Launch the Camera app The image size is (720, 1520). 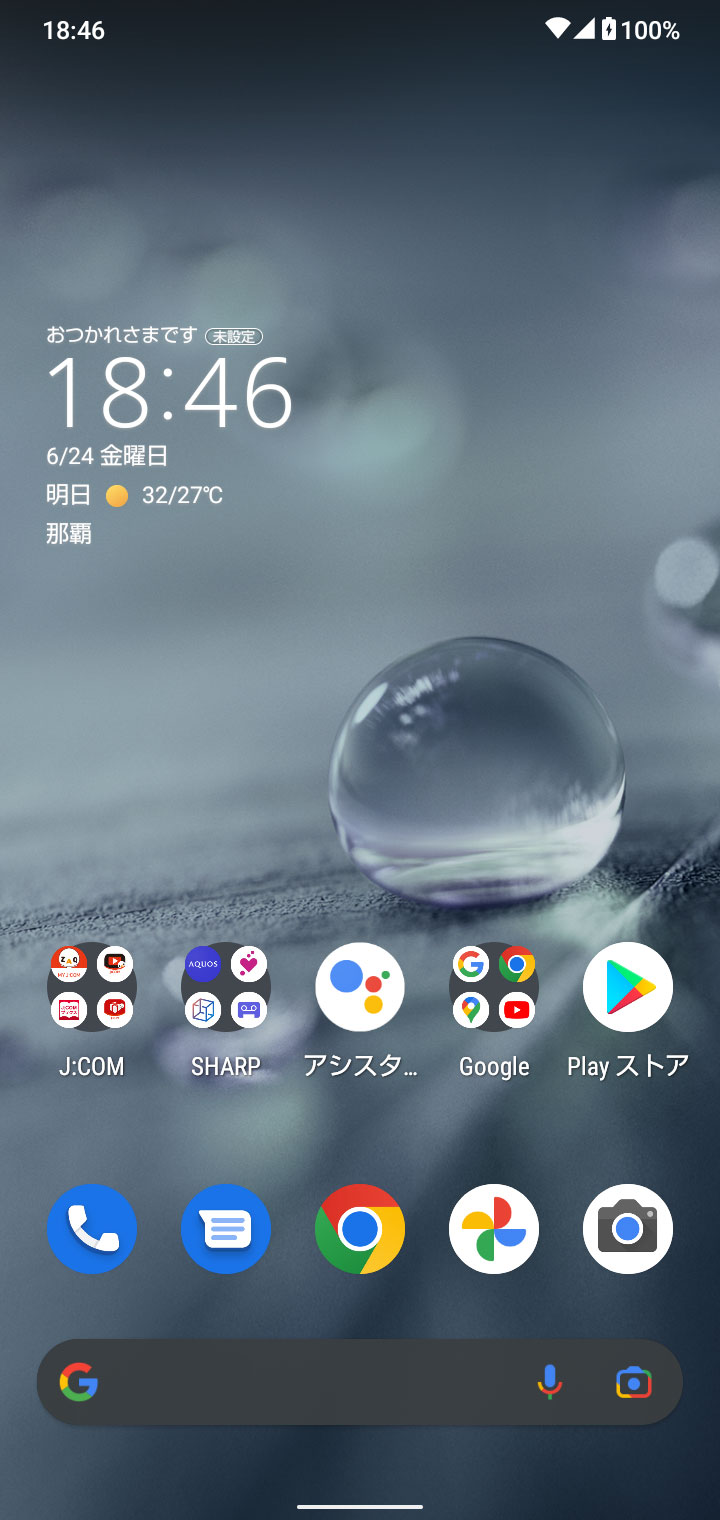click(x=628, y=1229)
